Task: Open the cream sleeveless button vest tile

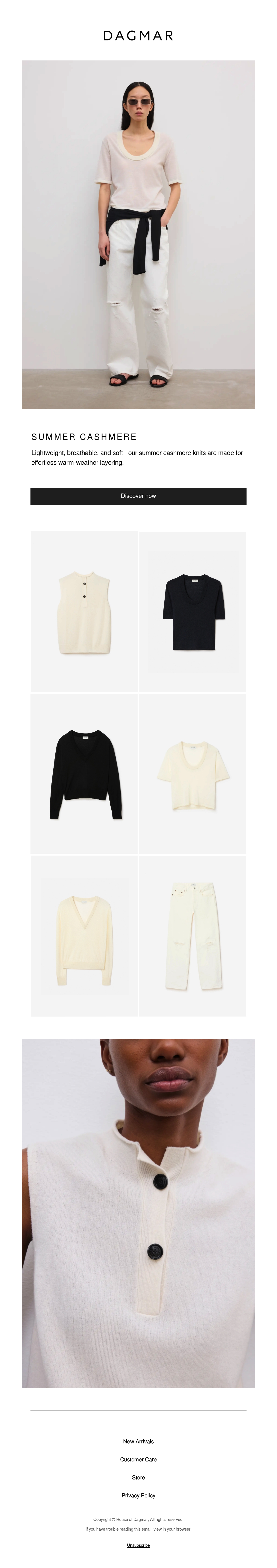Action: 84,611
